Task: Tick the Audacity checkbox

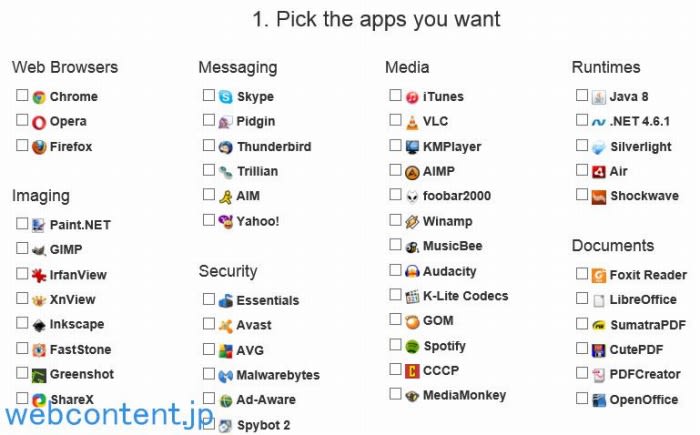Action: (x=396, y=270)
